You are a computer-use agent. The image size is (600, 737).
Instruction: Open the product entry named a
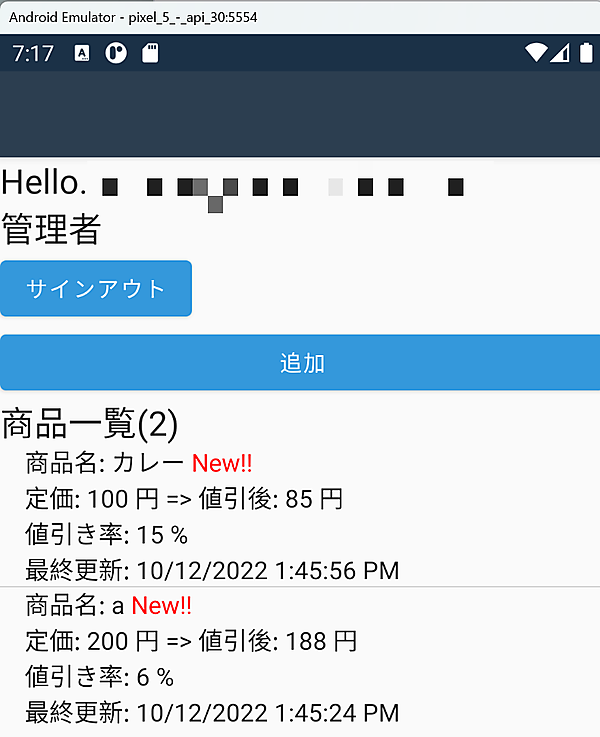pyautogui.click(x=212, y=658)
